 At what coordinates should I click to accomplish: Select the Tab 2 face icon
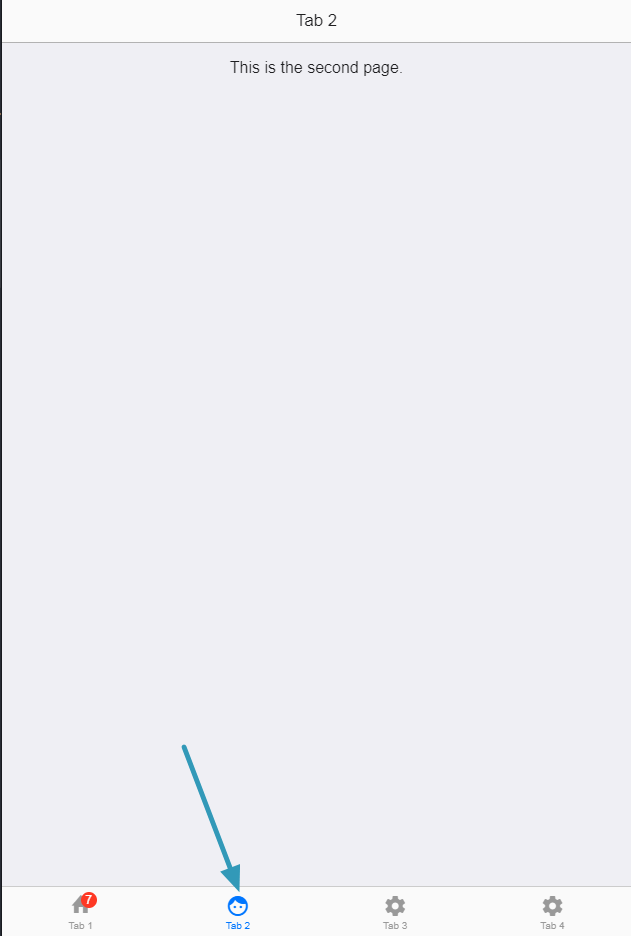(238, 907)
